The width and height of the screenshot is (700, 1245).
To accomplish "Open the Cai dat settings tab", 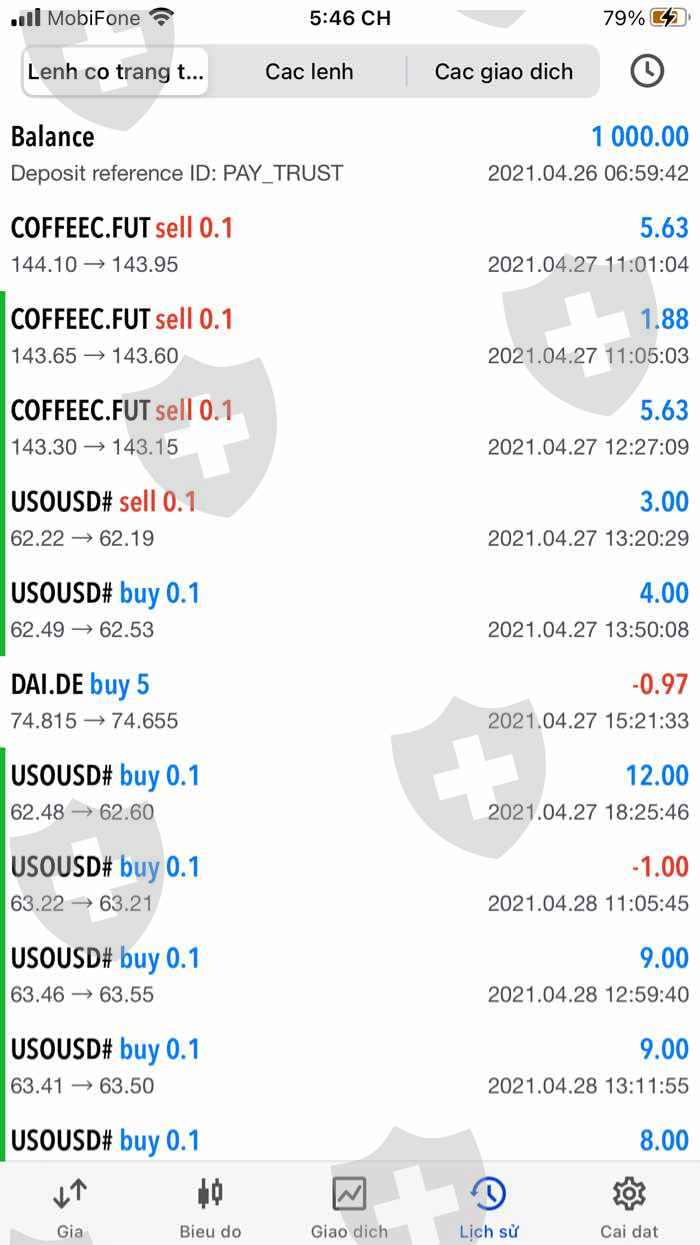I will point(628,1205).
